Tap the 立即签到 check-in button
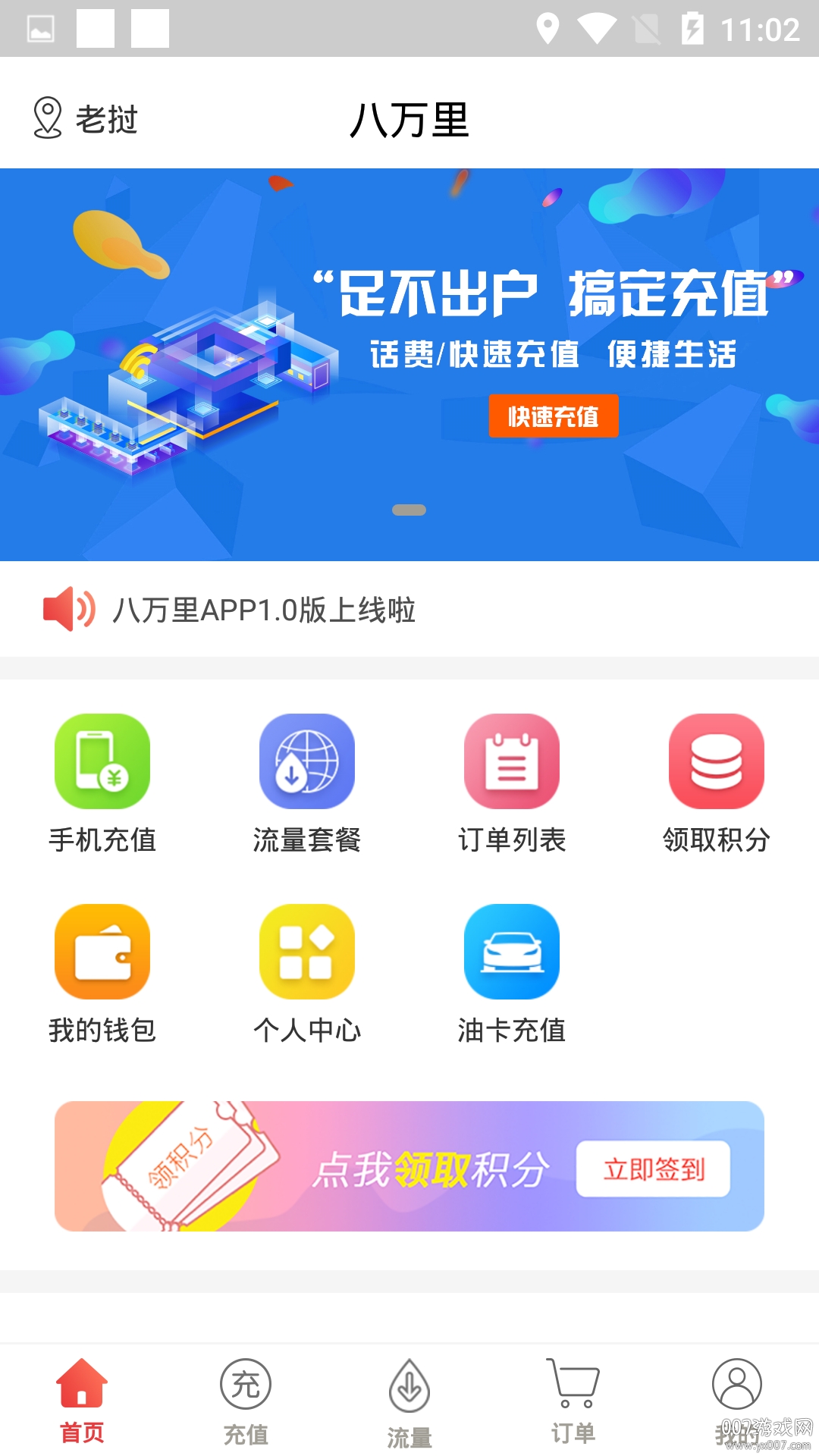The height and width of the screenshot is (1456, 819). pos(653,1169)
